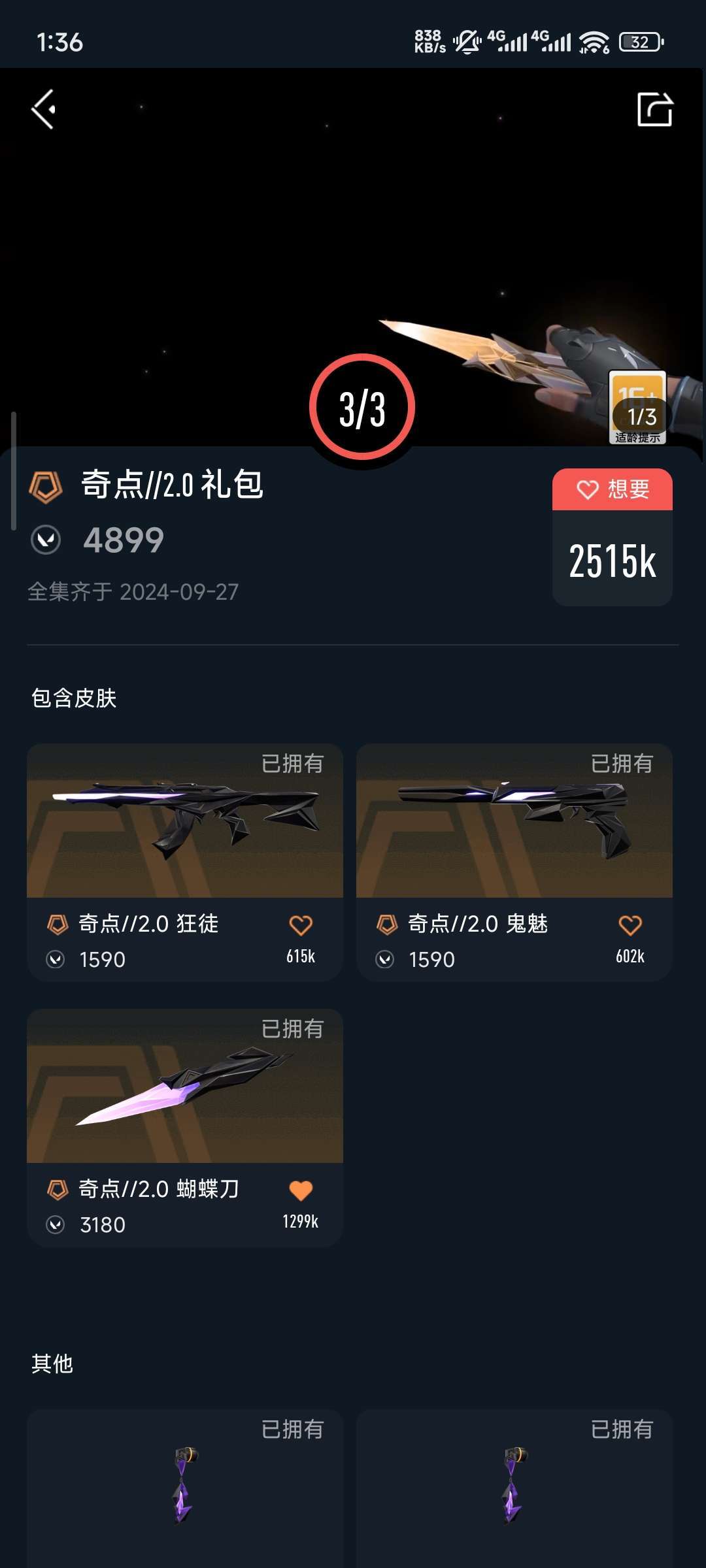Tap the 想要 want button
706x1568 pixels.
pyautogui.click(x=613, y=489)
